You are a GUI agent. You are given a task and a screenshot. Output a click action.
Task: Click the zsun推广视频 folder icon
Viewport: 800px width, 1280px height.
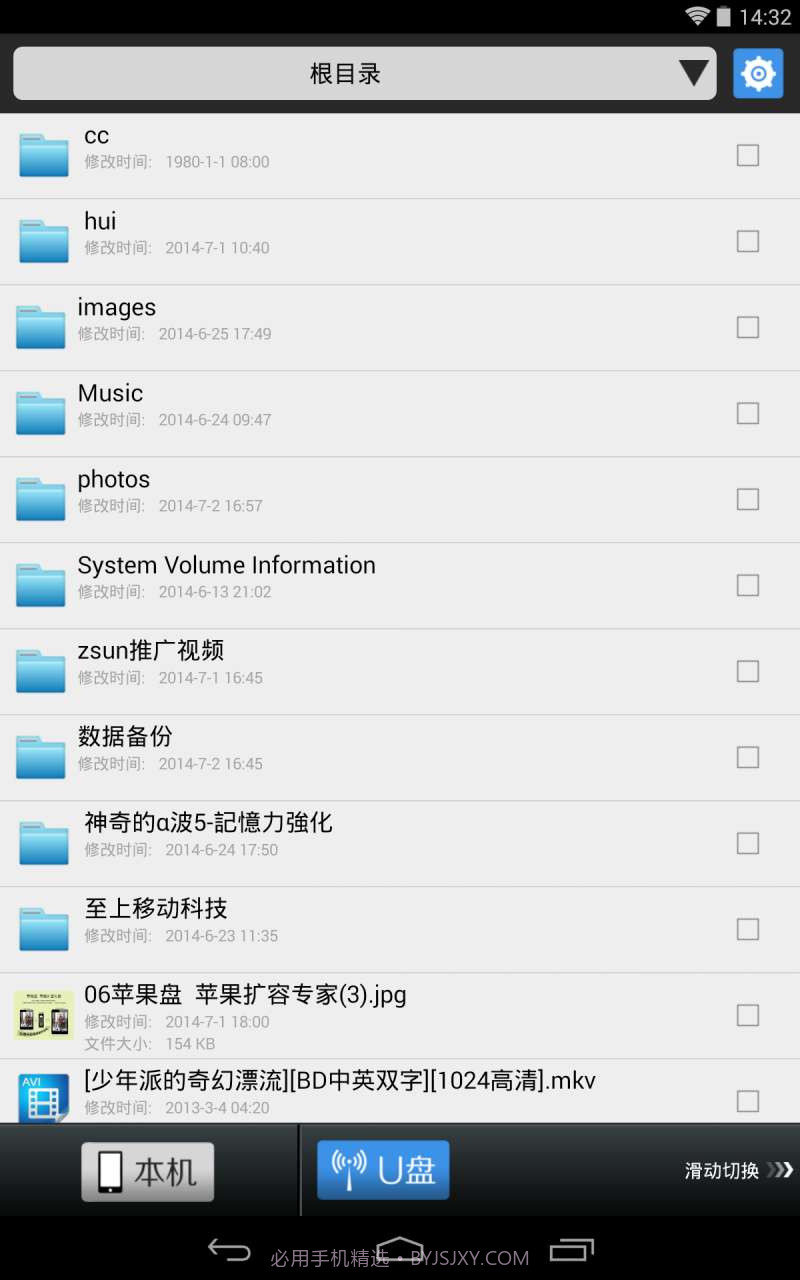pyautogui.click(x=40, y=669)
